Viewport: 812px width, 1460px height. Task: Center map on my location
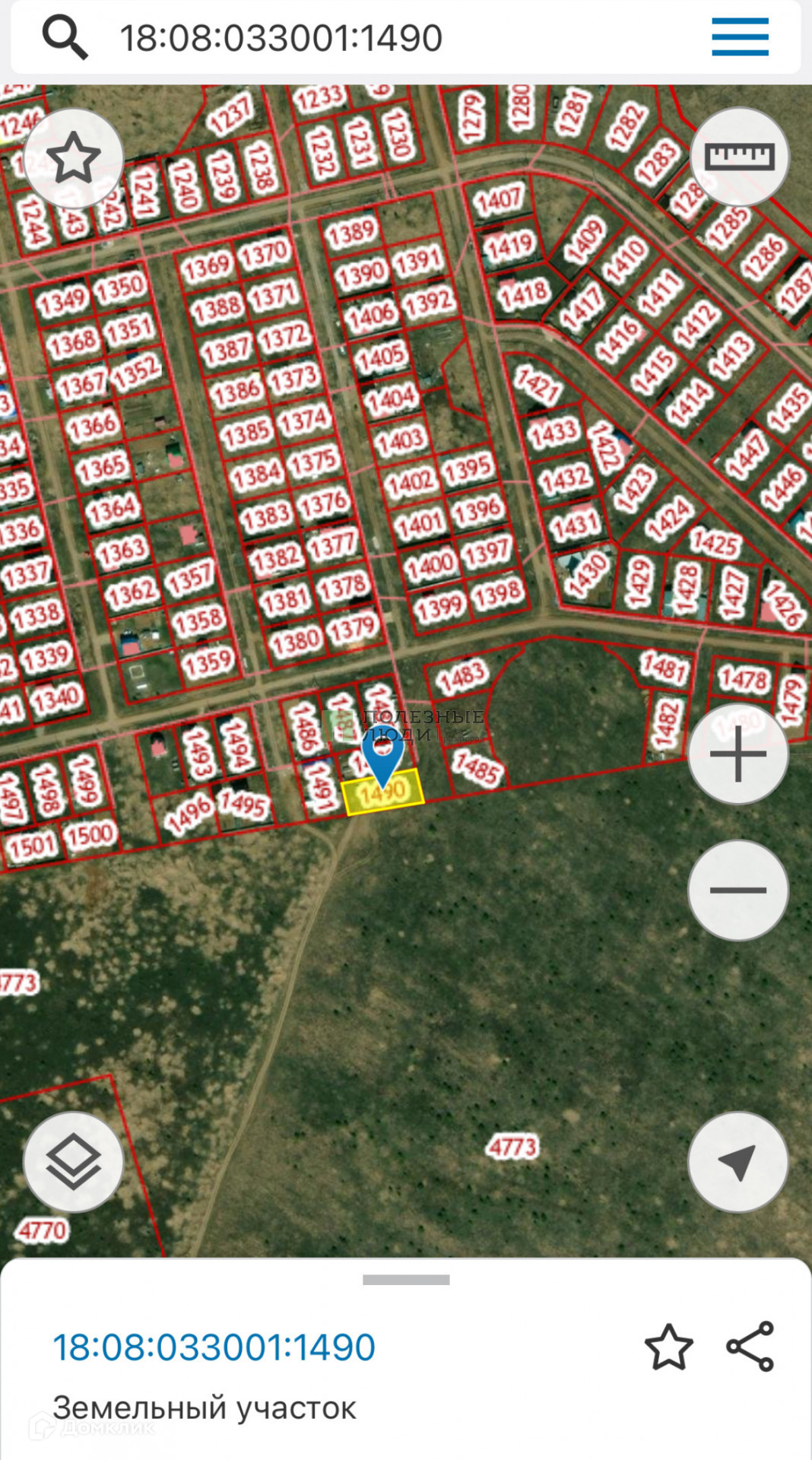tap(737, 1161)
